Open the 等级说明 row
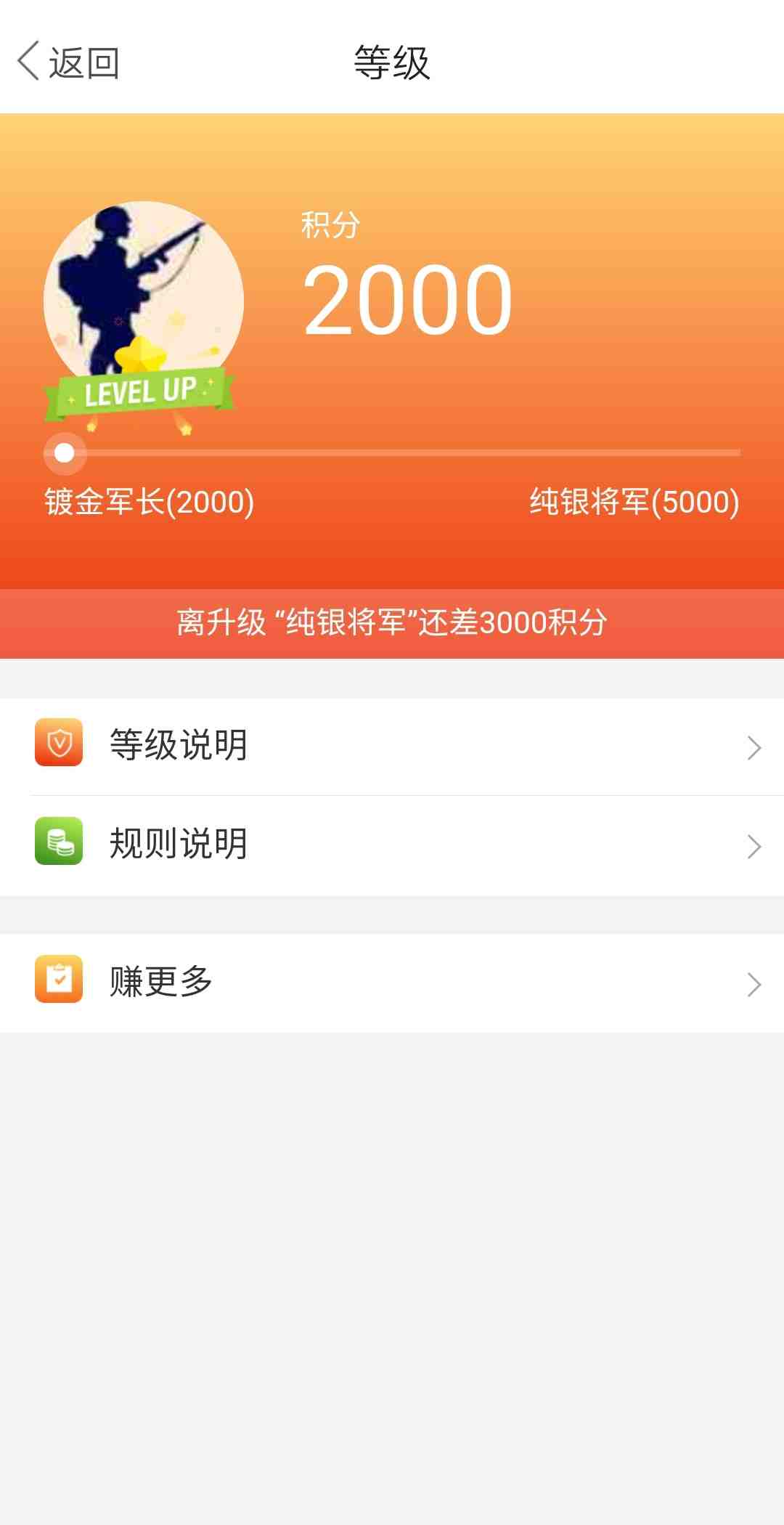Viewport: 784px width, 1525px height. point(392,746)
